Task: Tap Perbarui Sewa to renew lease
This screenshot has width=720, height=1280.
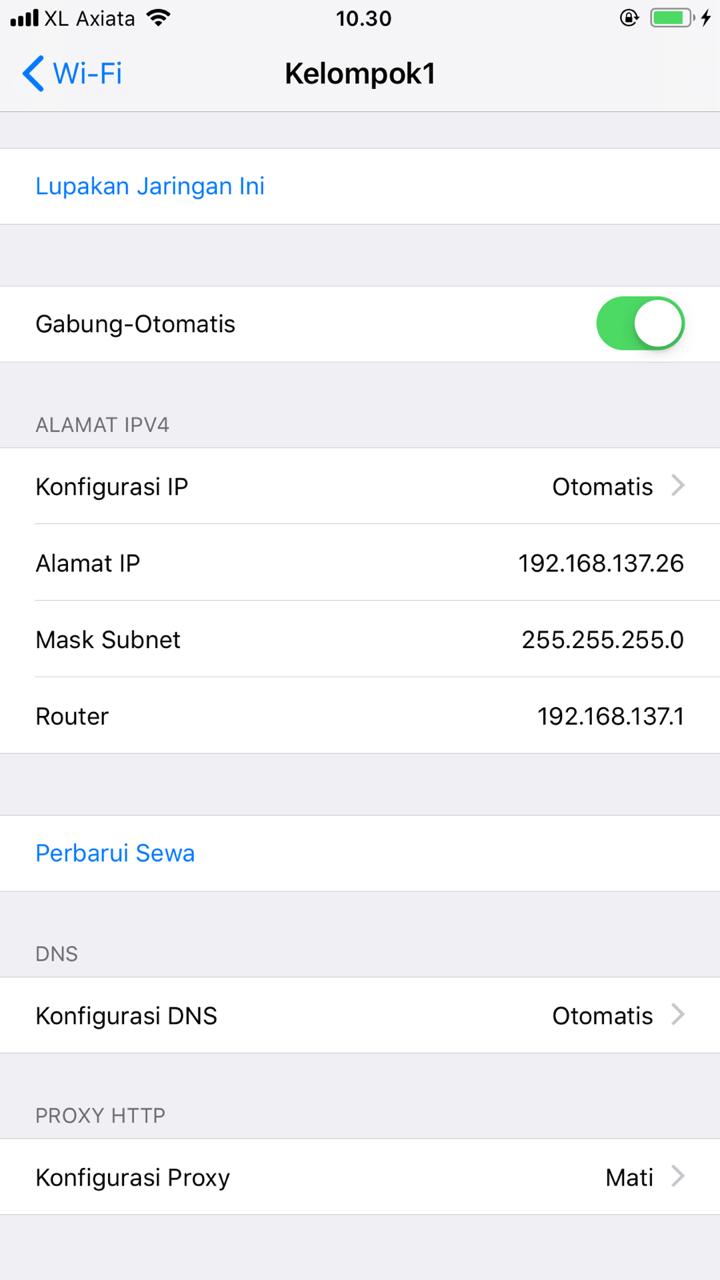Action: [x=115, y=853]
